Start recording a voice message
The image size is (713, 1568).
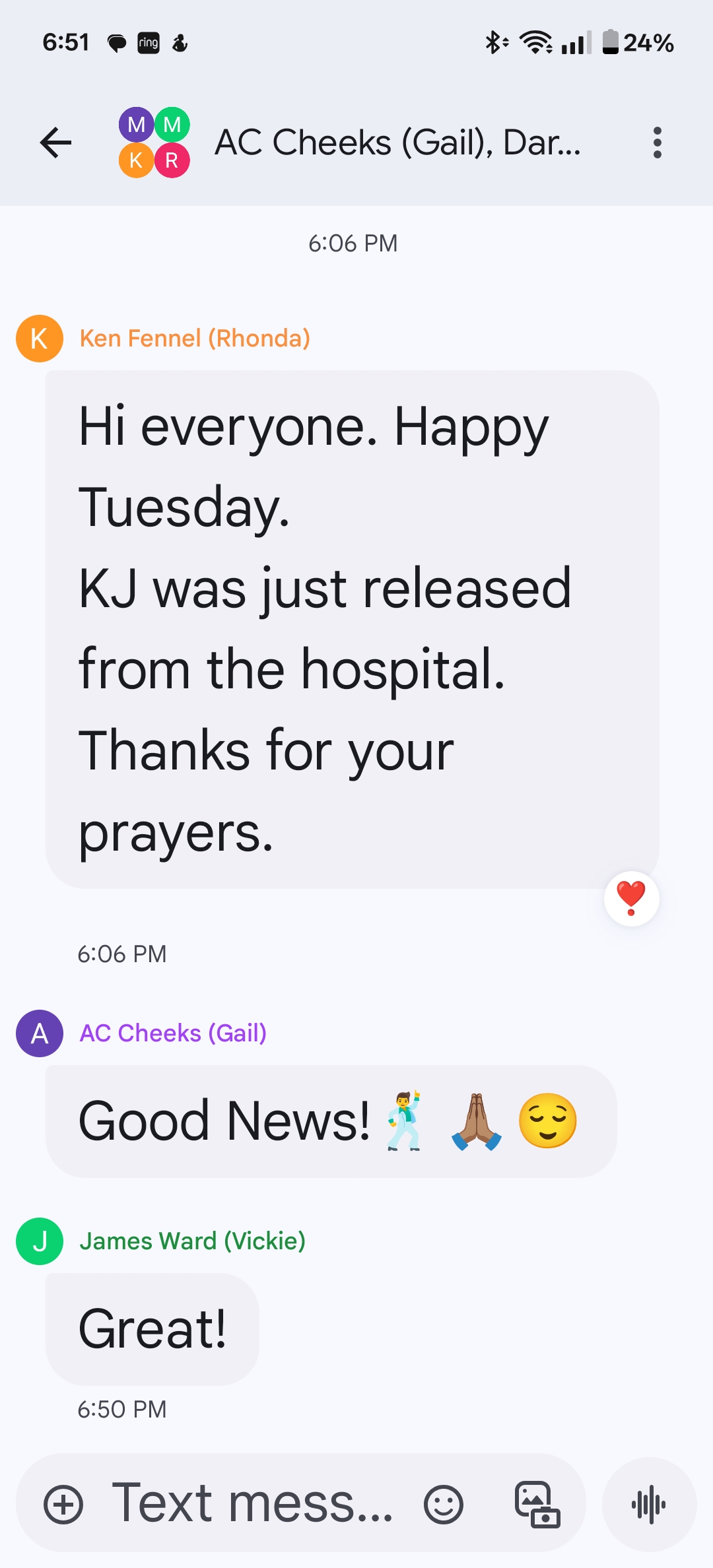click(649, 1505)
